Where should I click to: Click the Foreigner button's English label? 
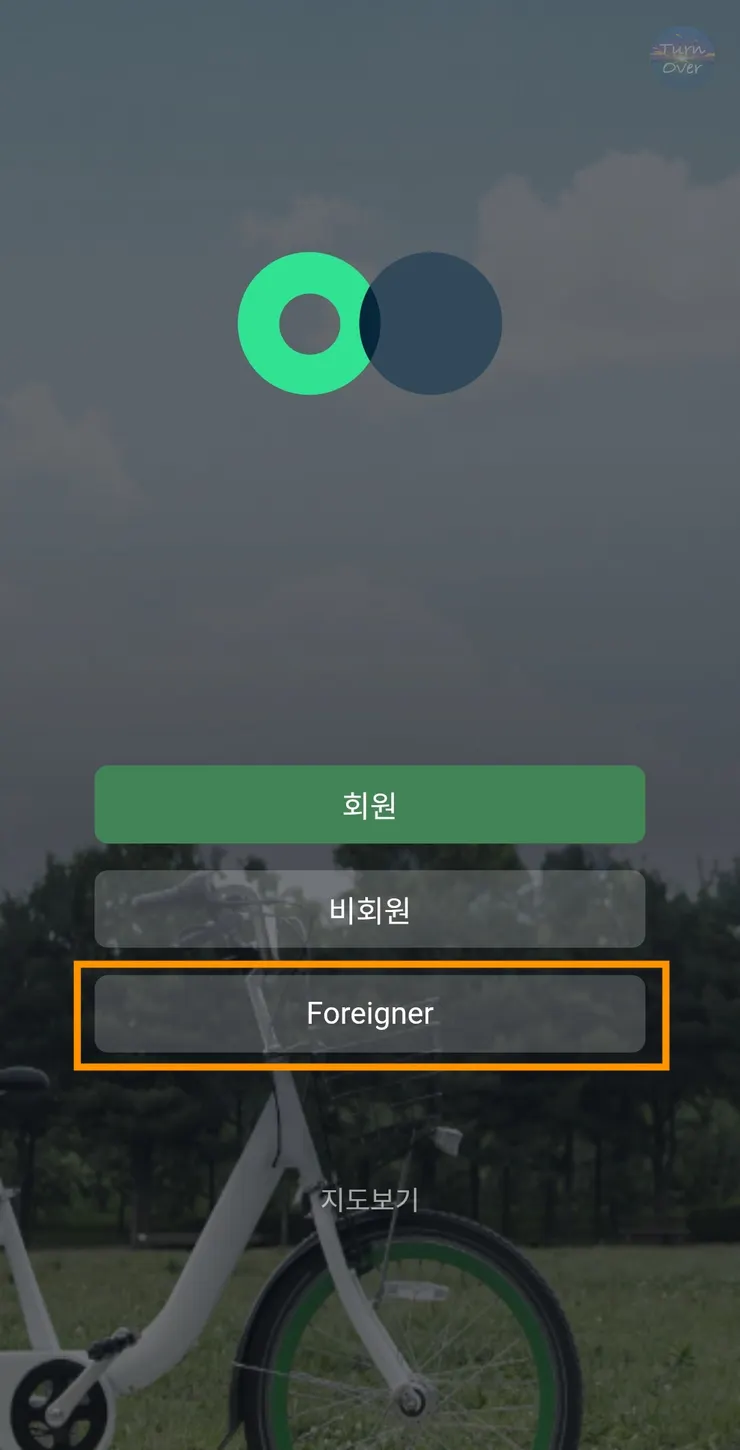(370, 1013)
